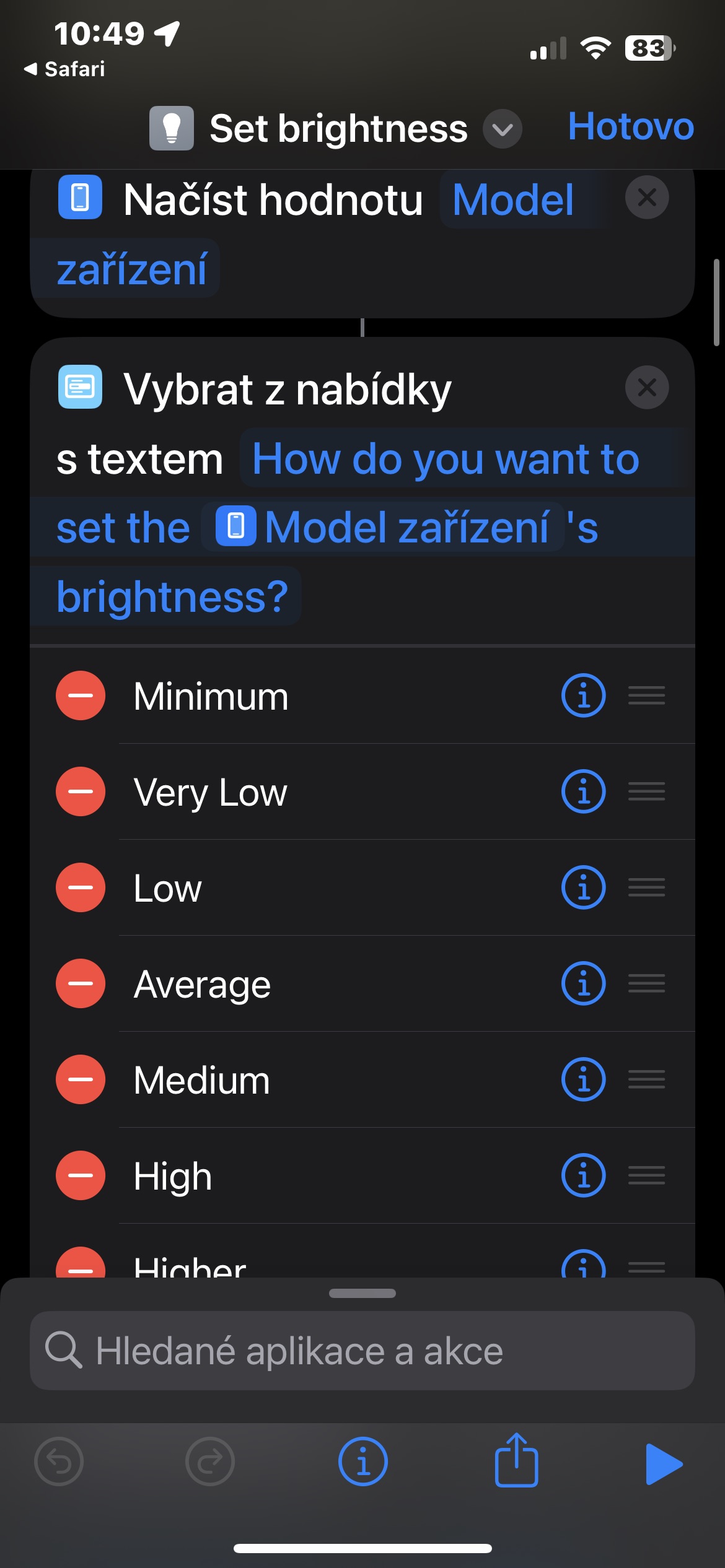The image size is (725, 1568).
Task: Return to Safari via back link
Action: coord(64,69)
